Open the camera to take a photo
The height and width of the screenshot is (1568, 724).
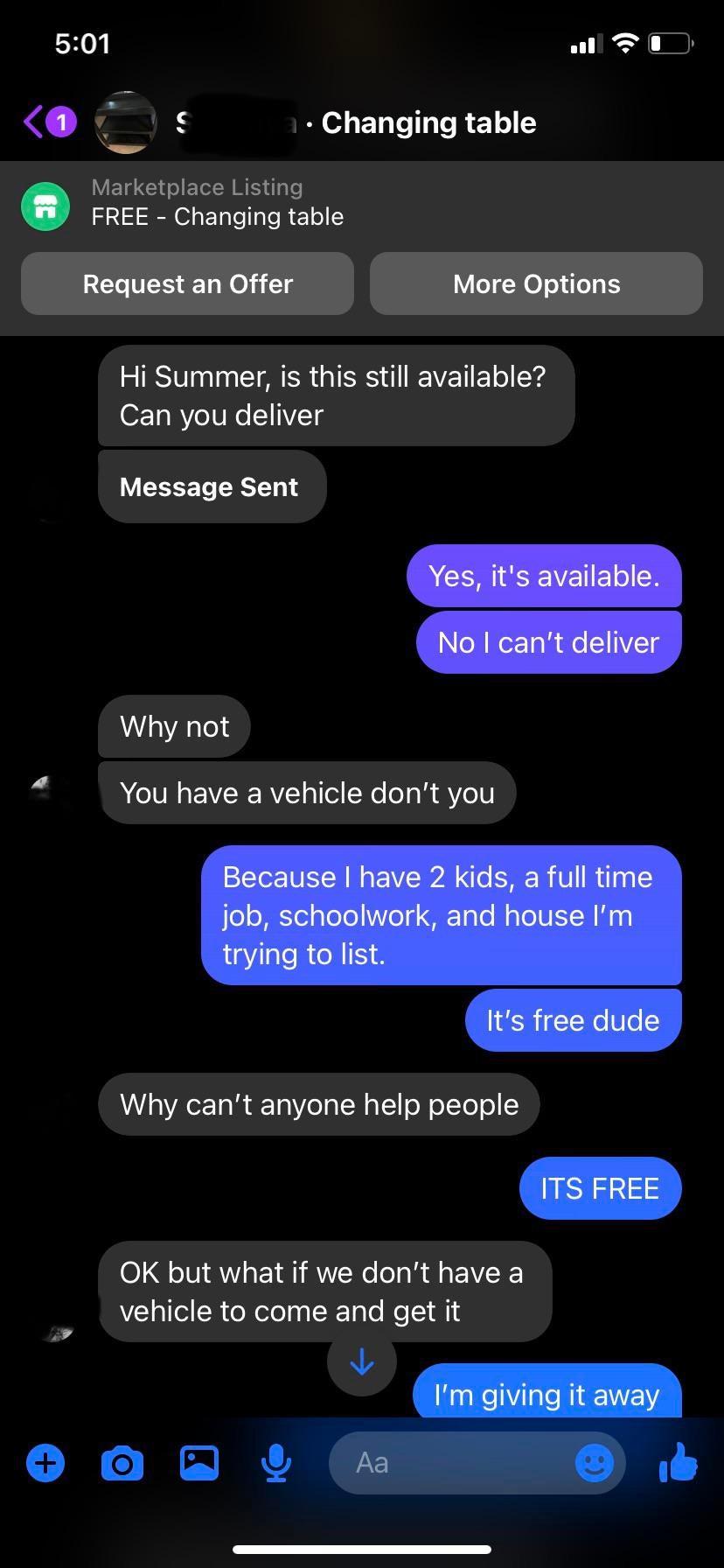point(122,1462)
